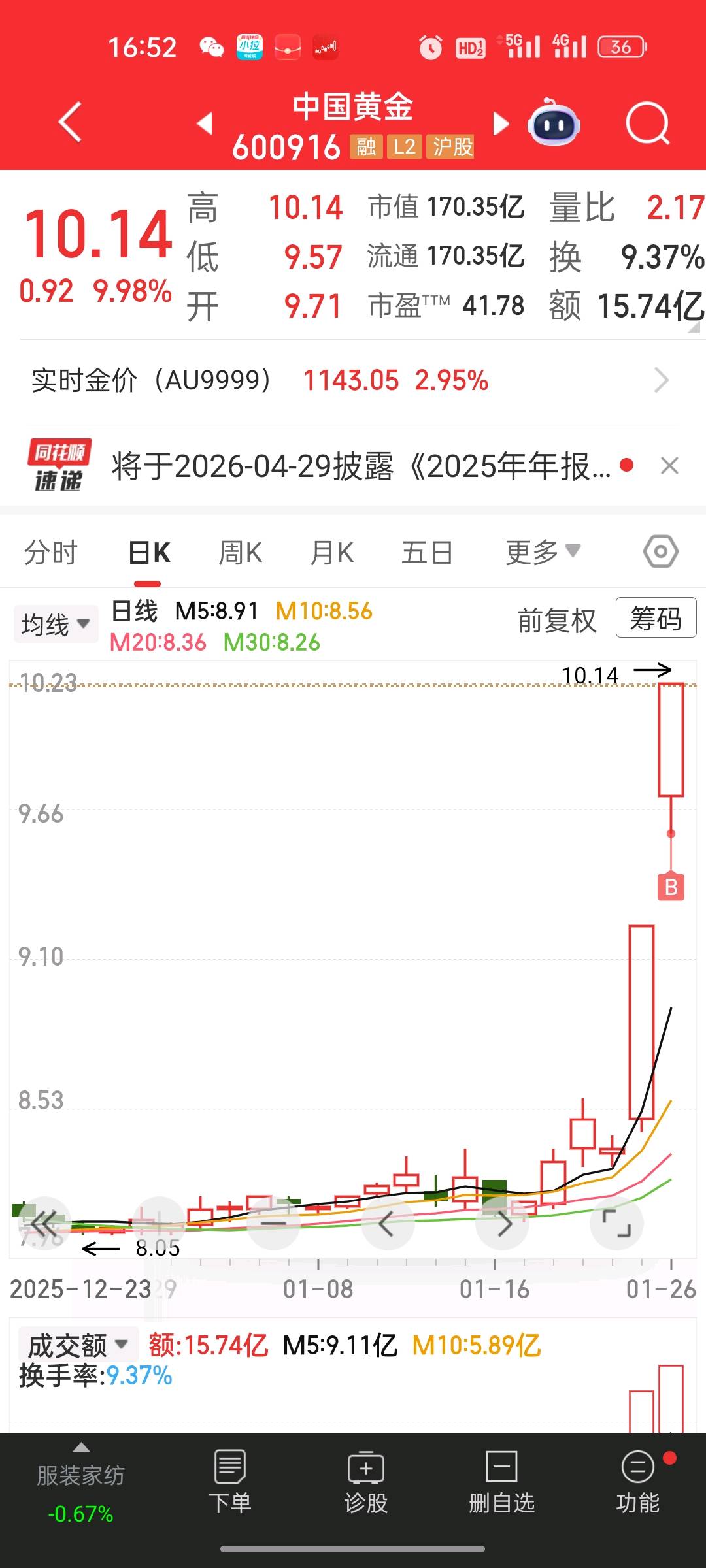The width and height of the screenshot is (706, 1568).
Task: Dismiss the 同花顺速递 announcement banner
Action: (669, 466)
